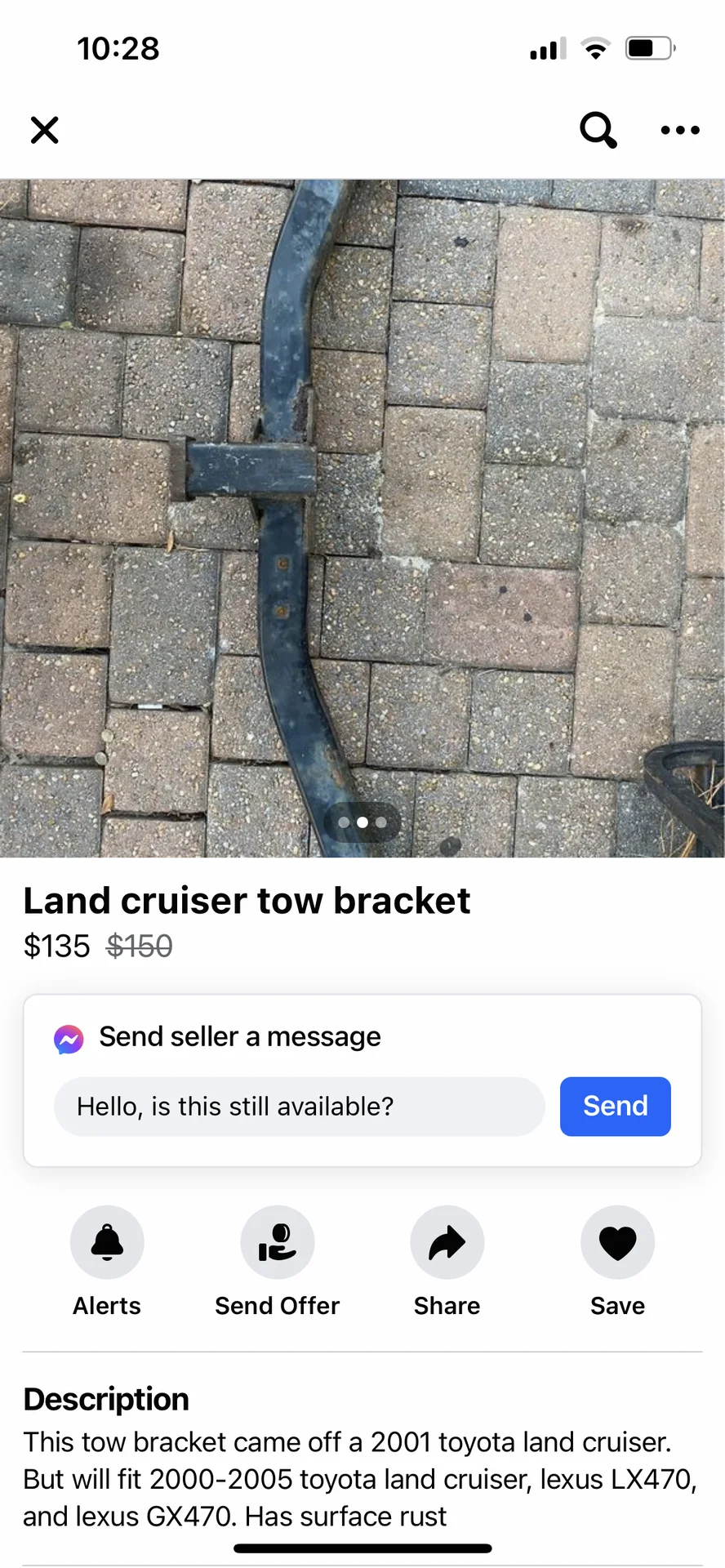Share this Land cruiser tow bracket listing
Screen dimensions: 725x1568
point(447,1243)
